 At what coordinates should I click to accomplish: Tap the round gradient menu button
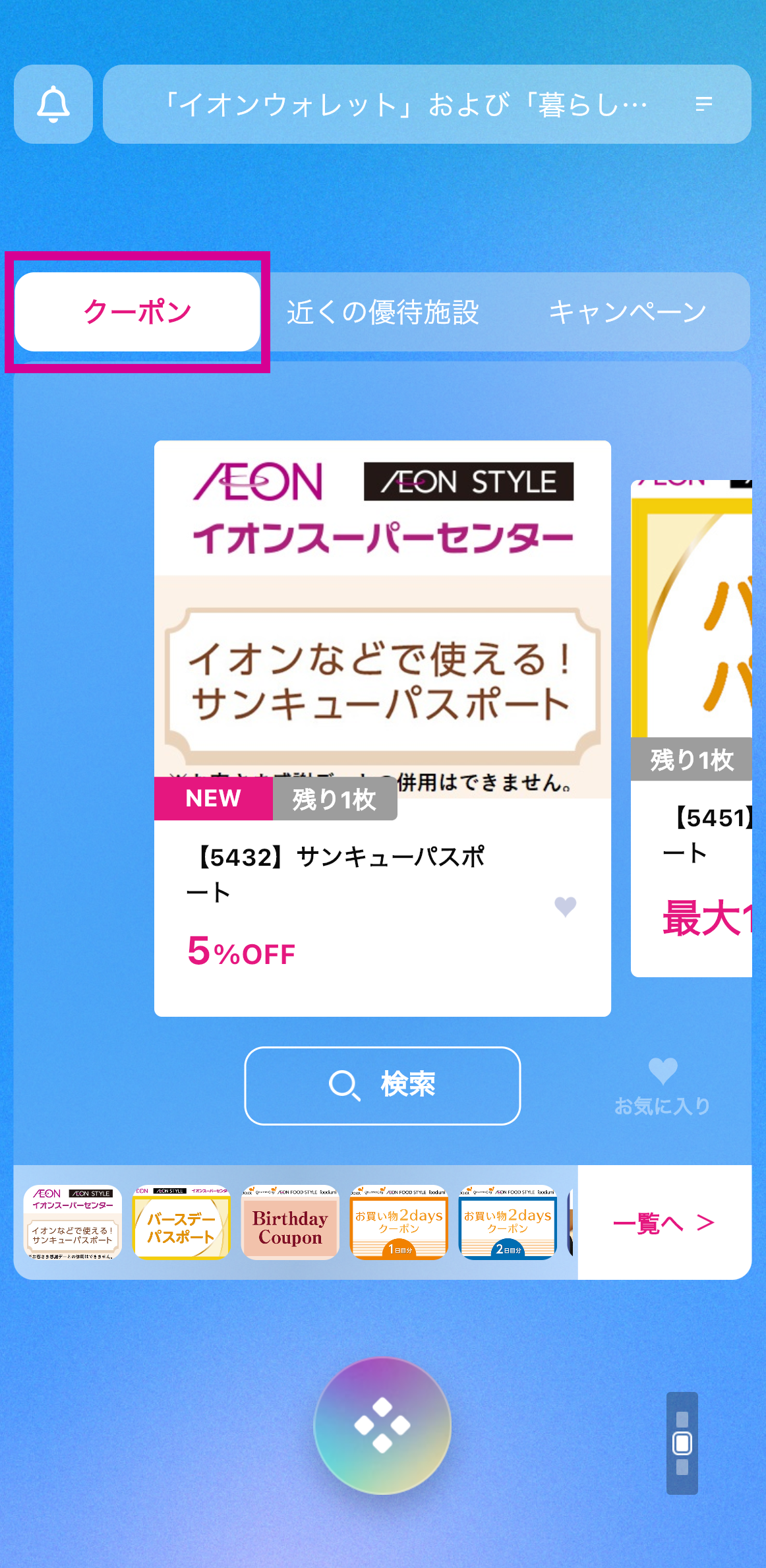click(382, 1426)
